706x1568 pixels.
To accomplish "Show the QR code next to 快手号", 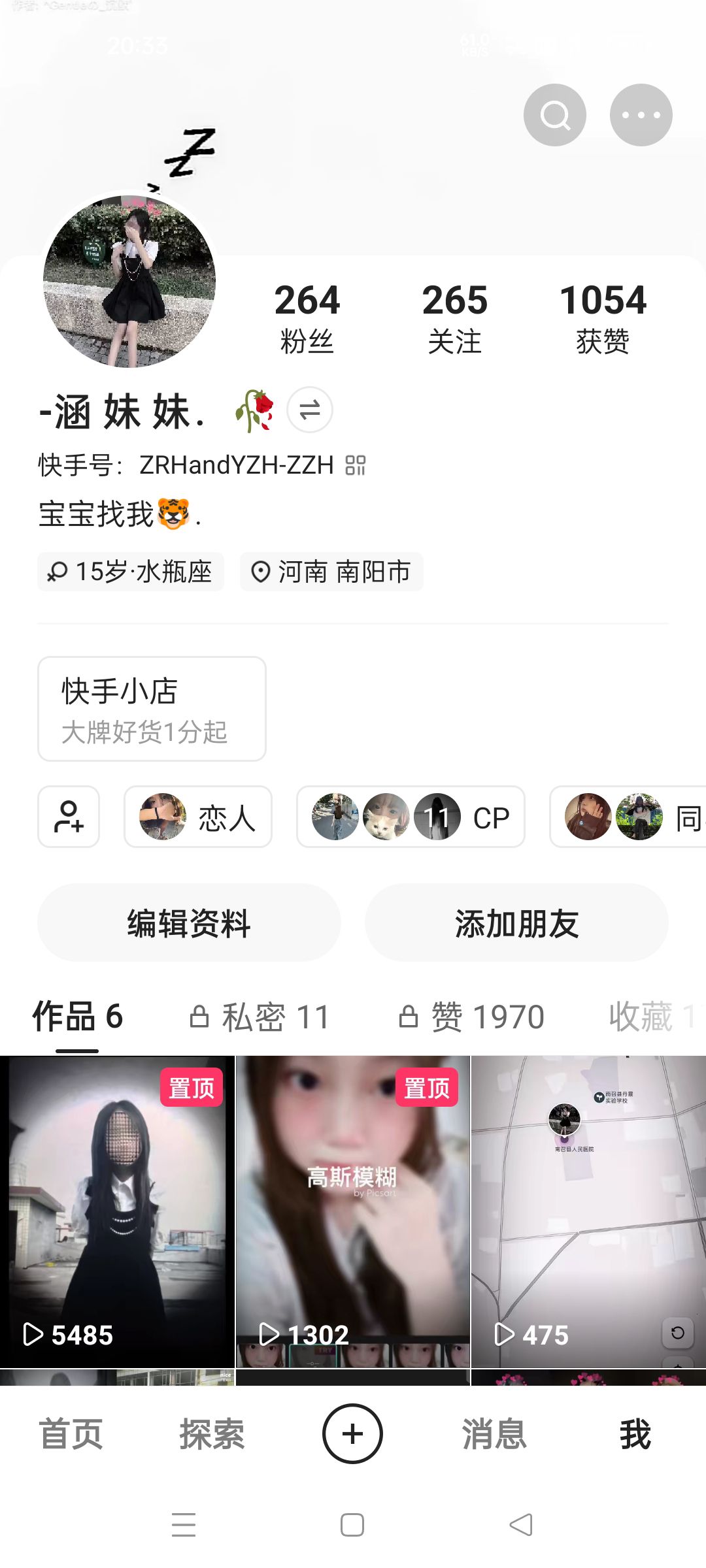I will coord(355,465).
